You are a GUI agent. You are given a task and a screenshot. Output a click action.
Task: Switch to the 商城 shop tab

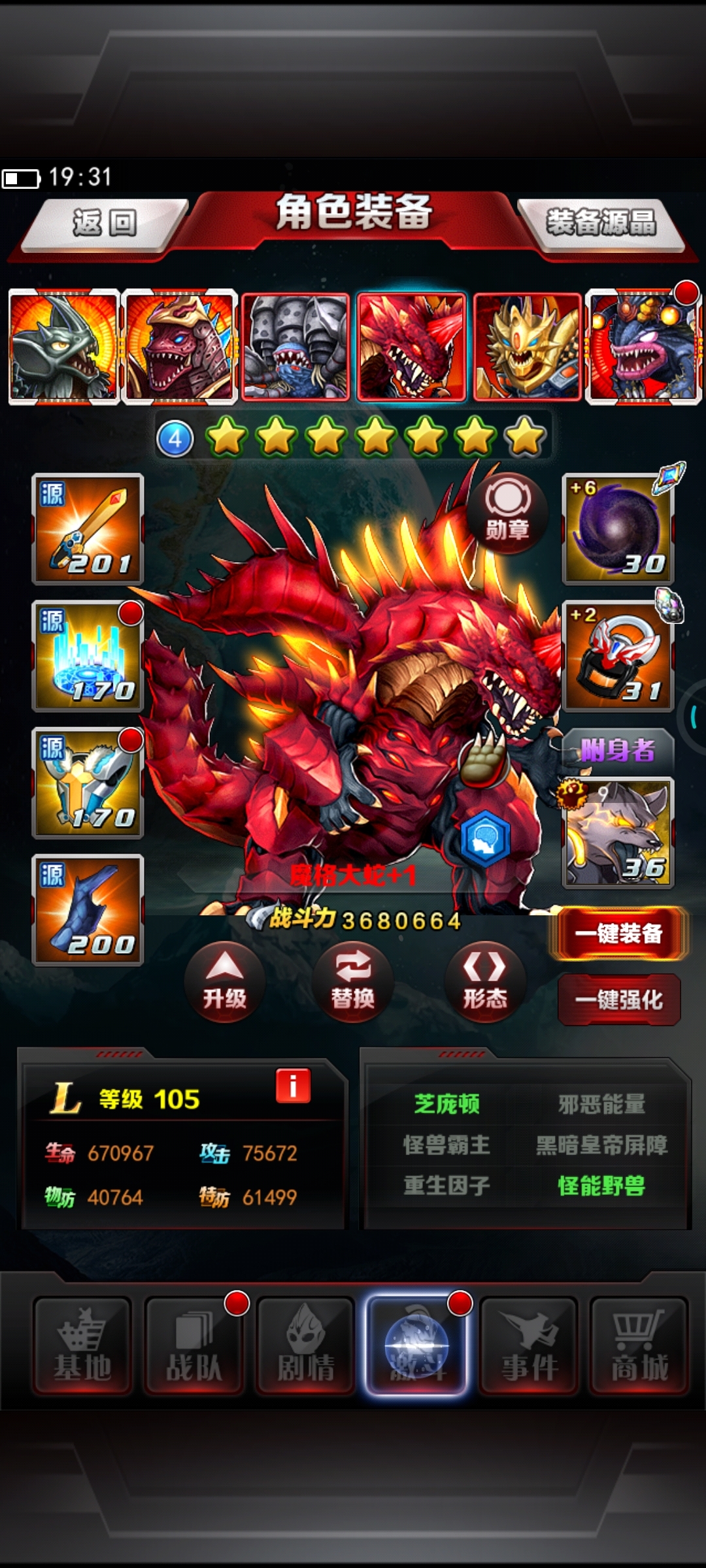pos(639,1346)
